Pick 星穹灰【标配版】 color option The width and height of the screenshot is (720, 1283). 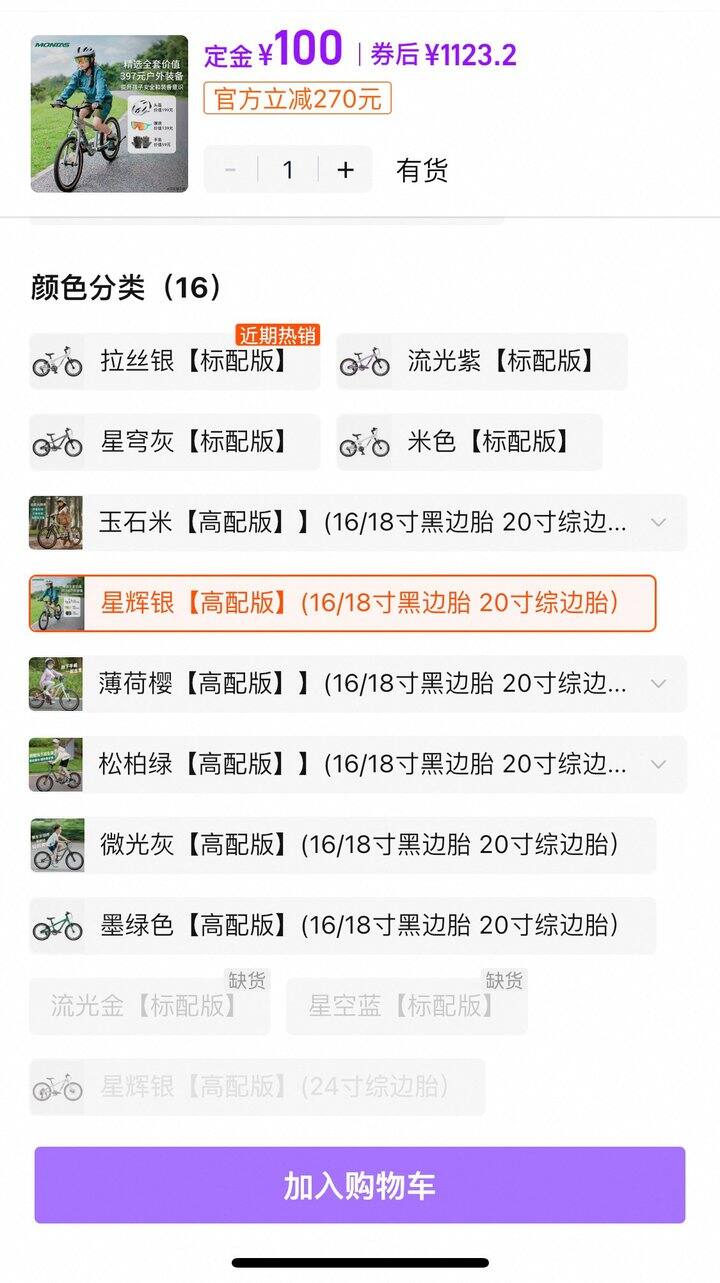[x=175, y=442]
